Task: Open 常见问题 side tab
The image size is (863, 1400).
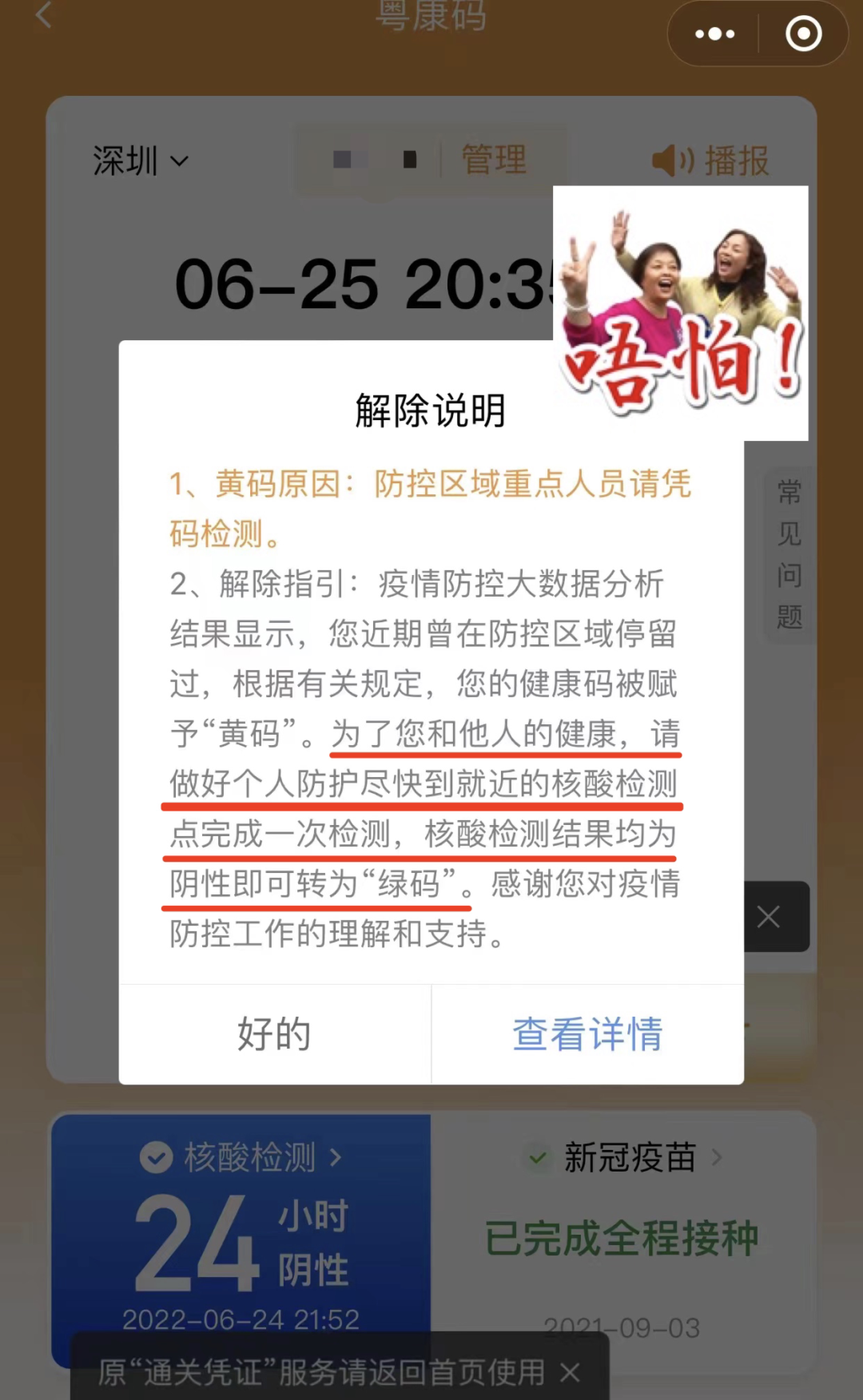Action: [x=789, y=554]
